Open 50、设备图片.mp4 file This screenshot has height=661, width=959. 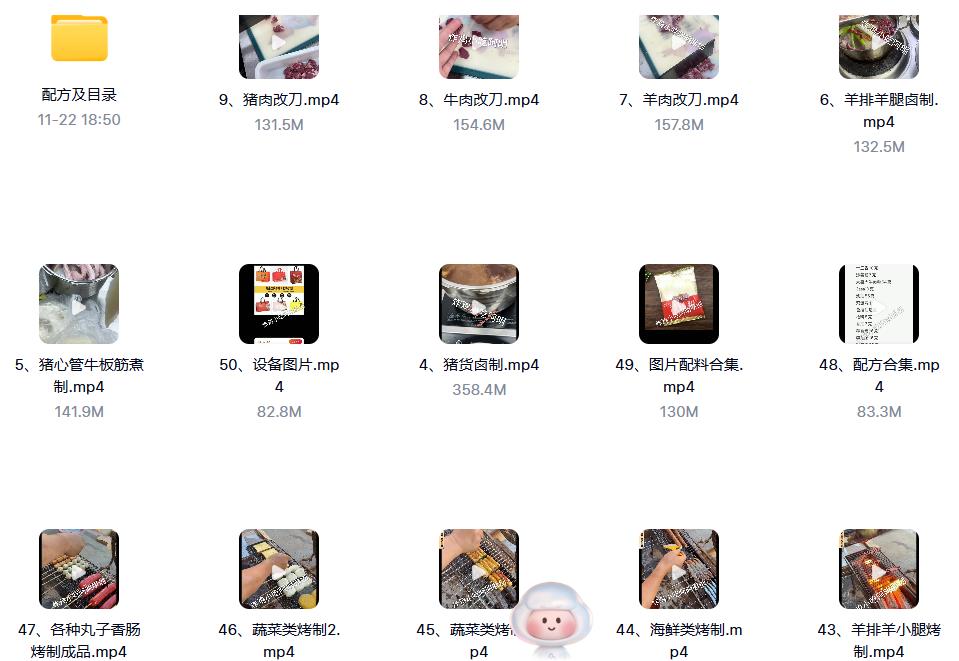(x=279, y=304)
